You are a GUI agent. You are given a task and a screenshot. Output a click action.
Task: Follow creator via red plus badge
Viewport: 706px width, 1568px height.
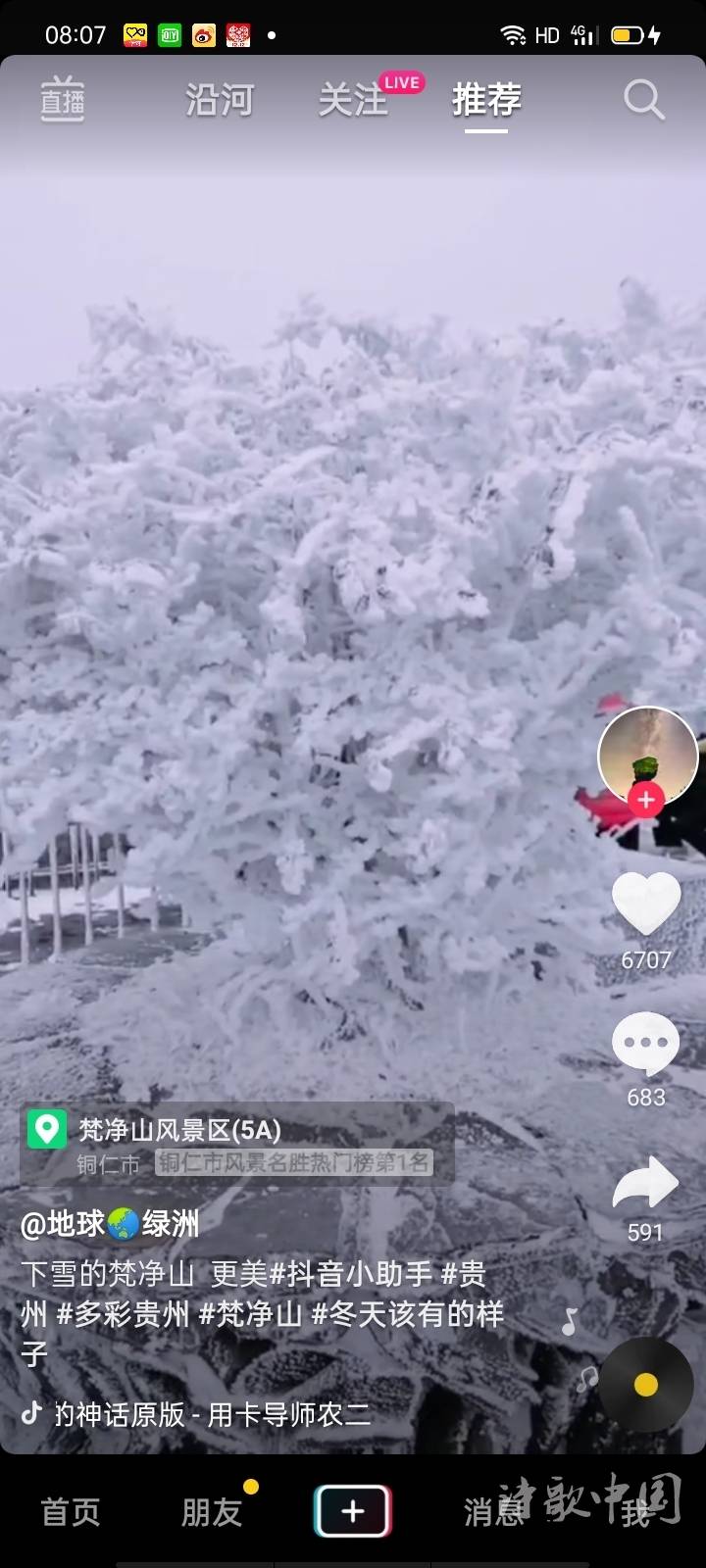tap(646, 801)
